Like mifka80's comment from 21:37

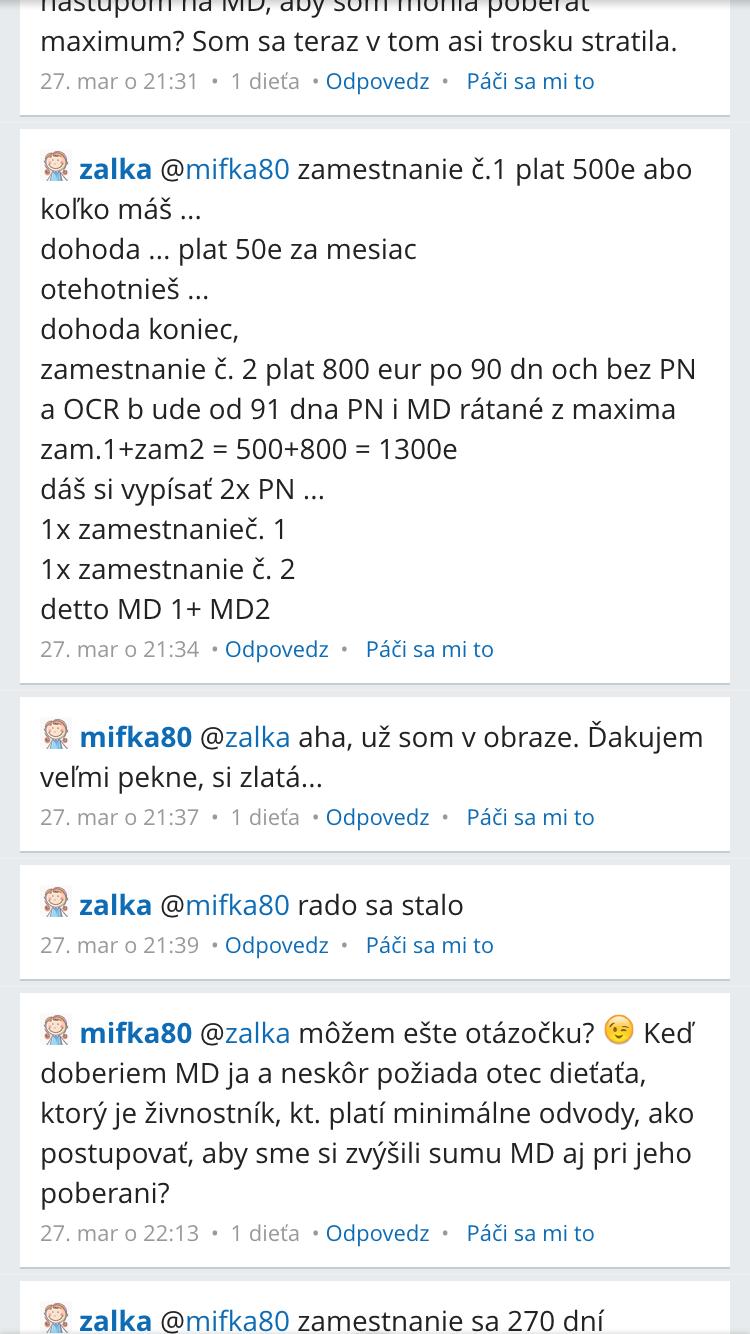pyautogui.click(x=530, y=818)
